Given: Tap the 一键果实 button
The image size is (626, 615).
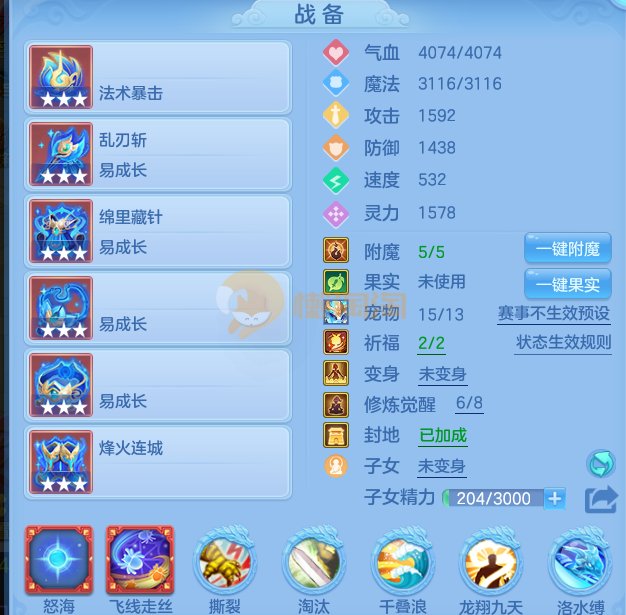Looking at the screenshot, I should [x=567, y=282].
